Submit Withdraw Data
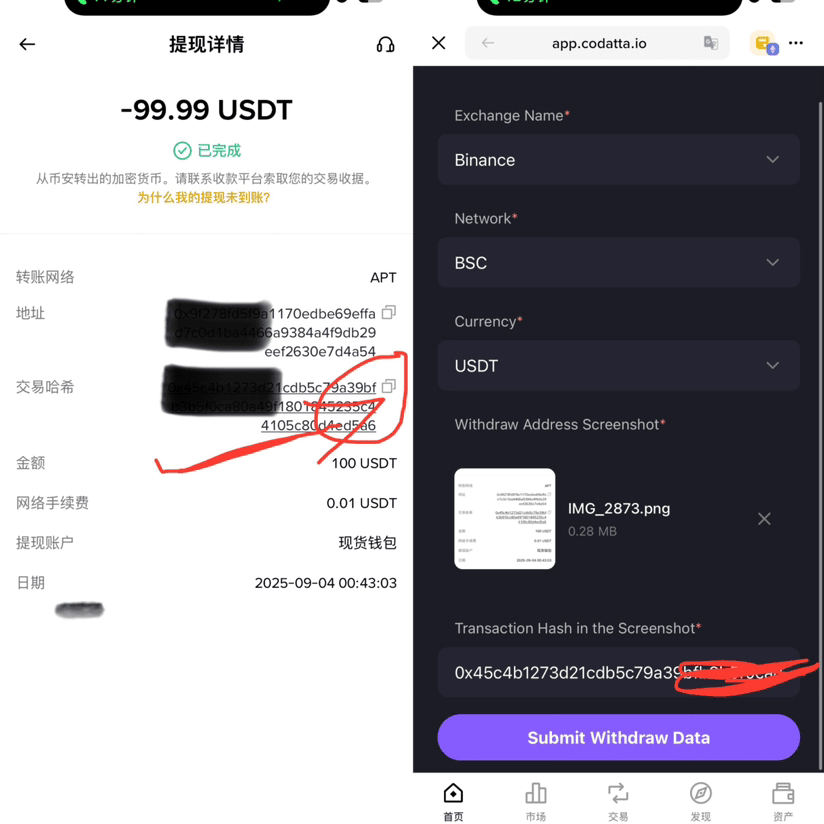Screen dimensions: 824x824 pyautogui.click(x=618, y=738)
